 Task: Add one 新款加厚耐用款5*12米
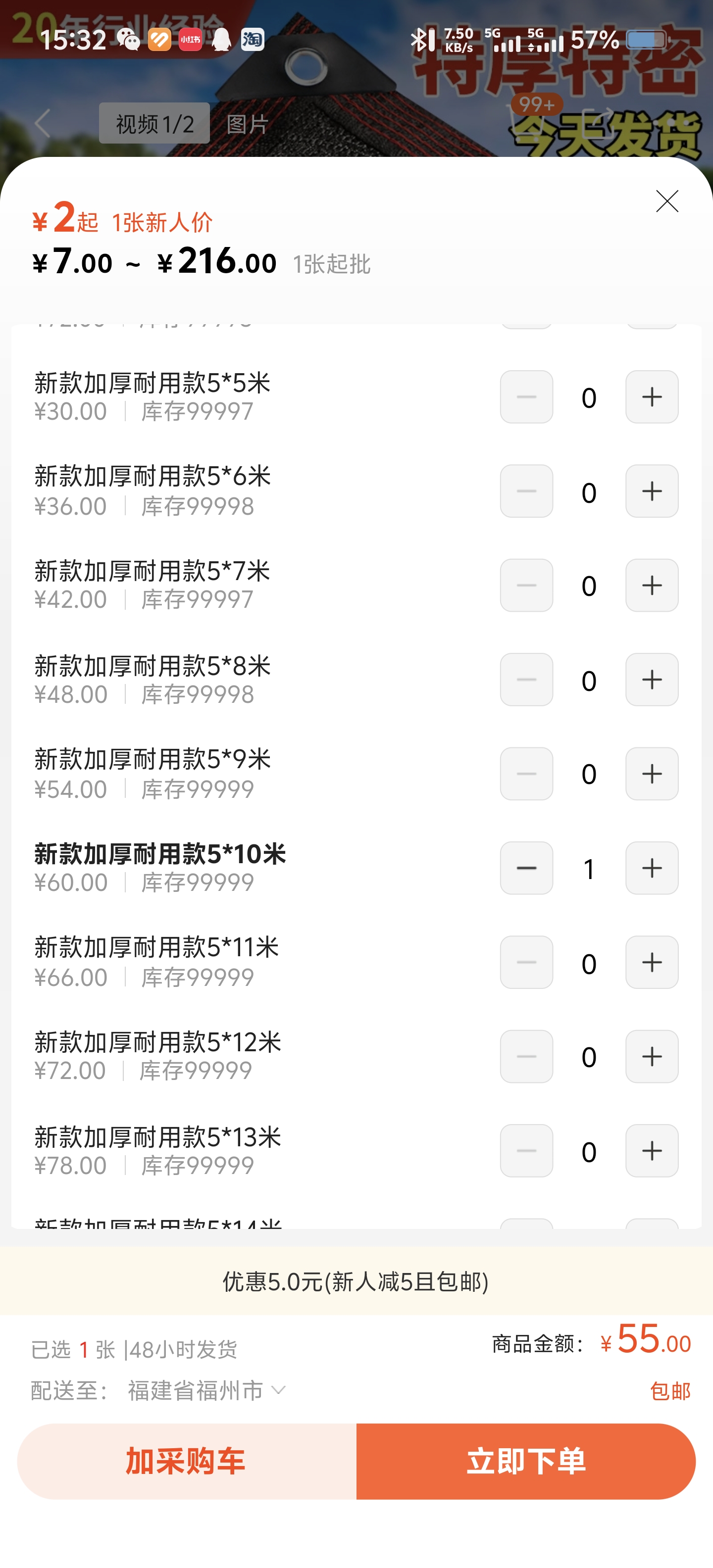coord(652,1057)
